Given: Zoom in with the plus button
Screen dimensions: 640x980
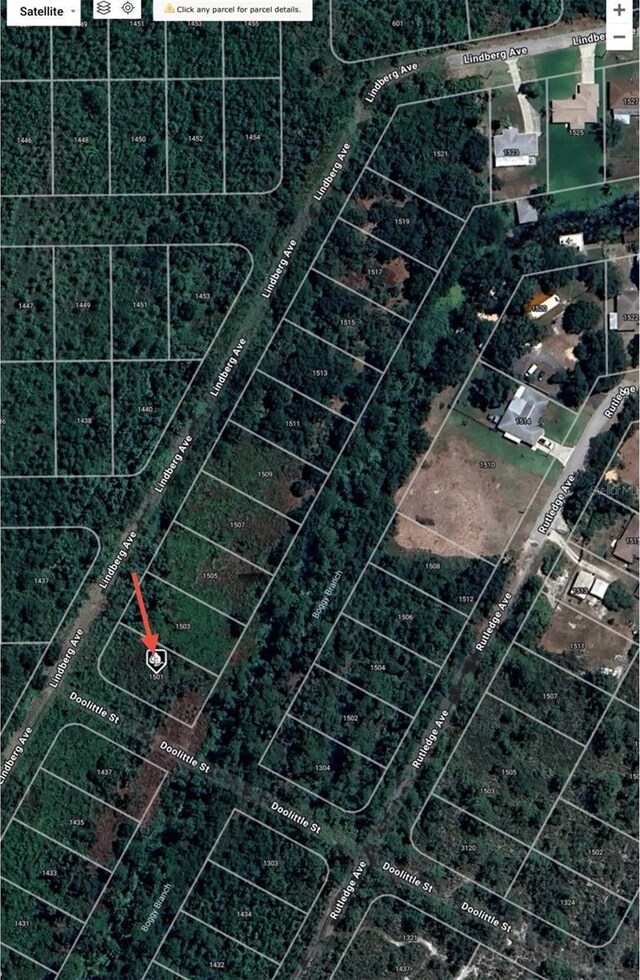Looking at the screenshot, I should [x=620, y=10].
